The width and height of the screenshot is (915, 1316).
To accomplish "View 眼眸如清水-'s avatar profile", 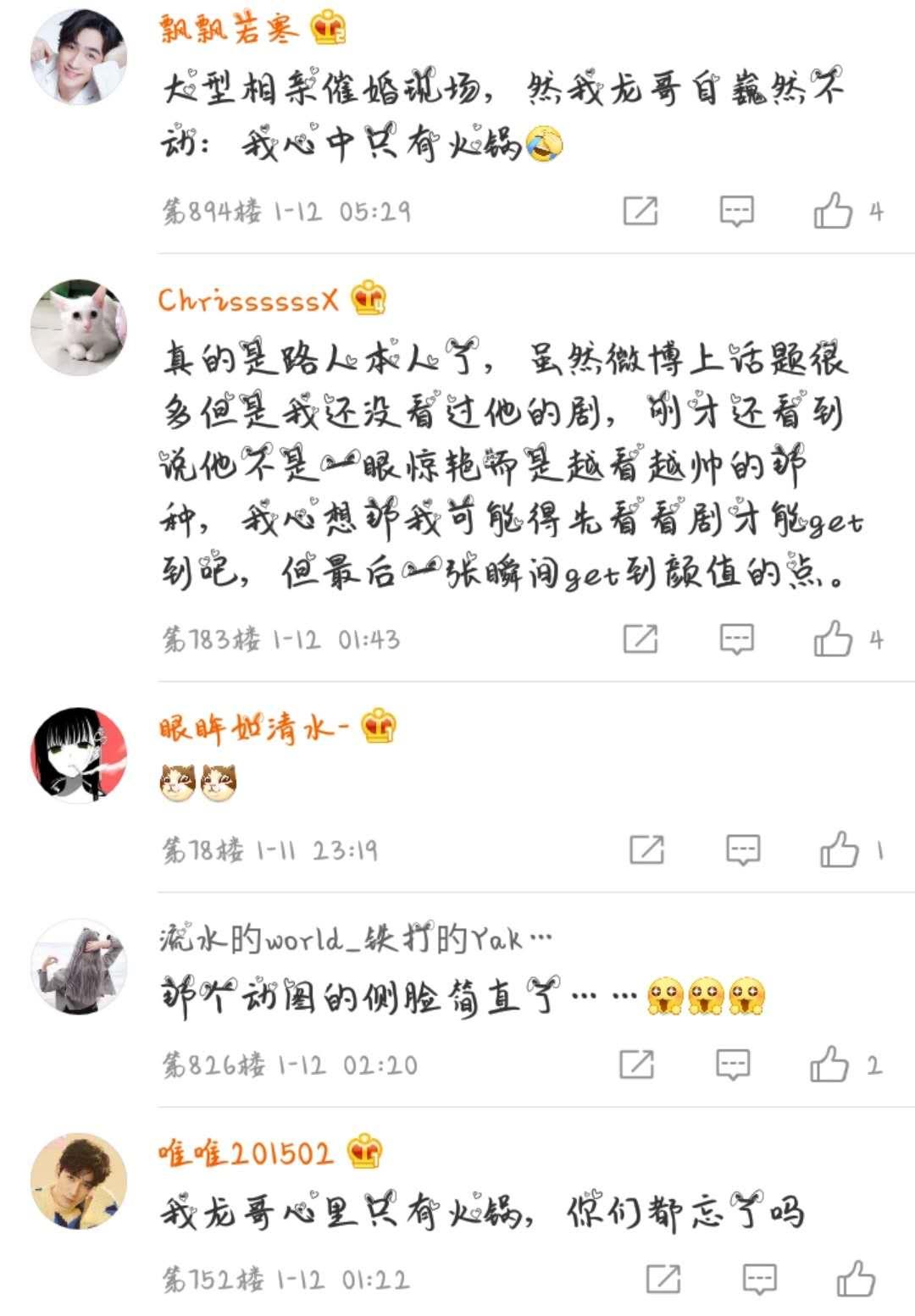I will pyautogui.click(x=78, y=754).
